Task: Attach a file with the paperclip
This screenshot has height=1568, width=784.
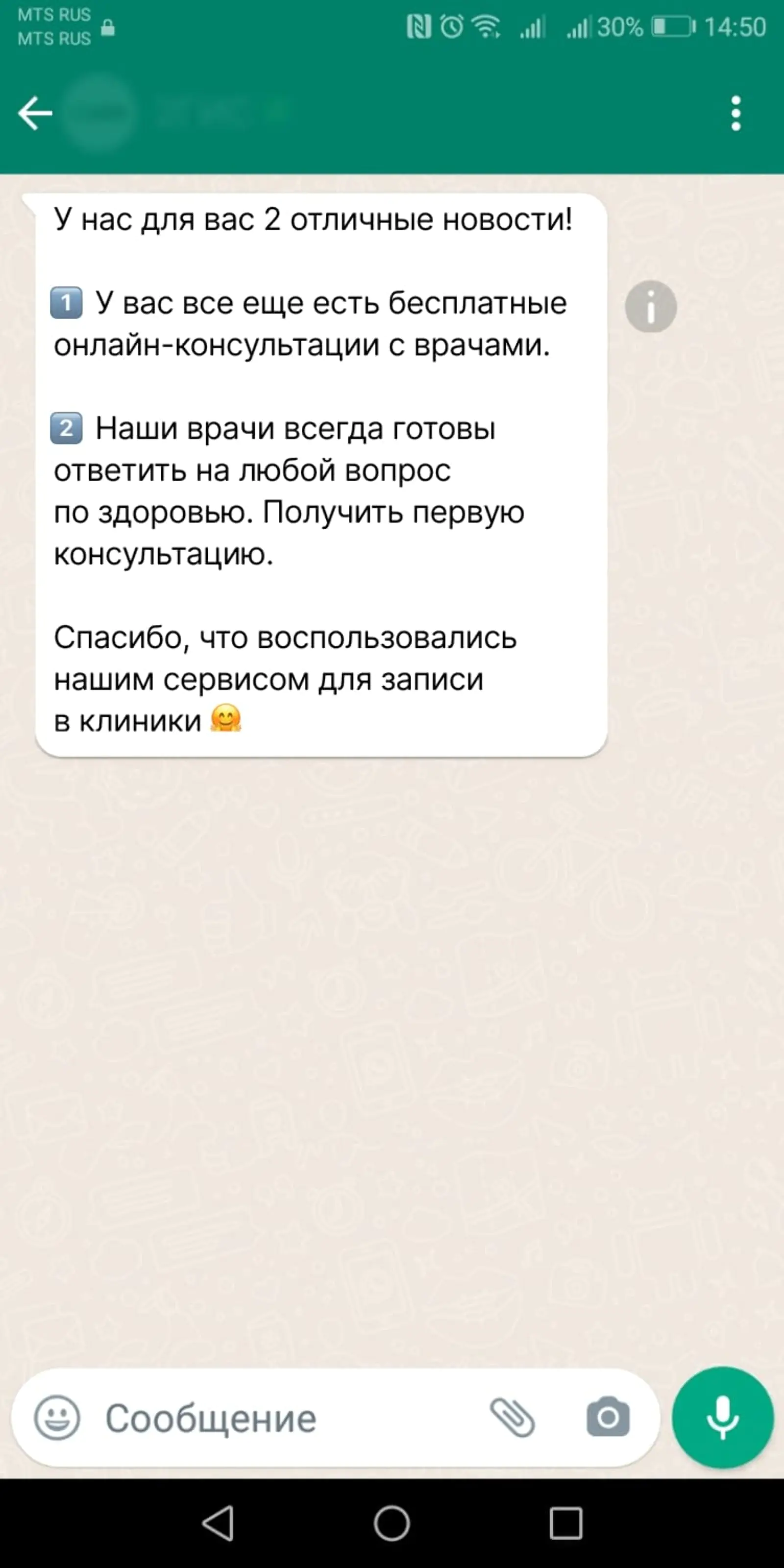Action: pyautogui.click(x=513, y=1418)
